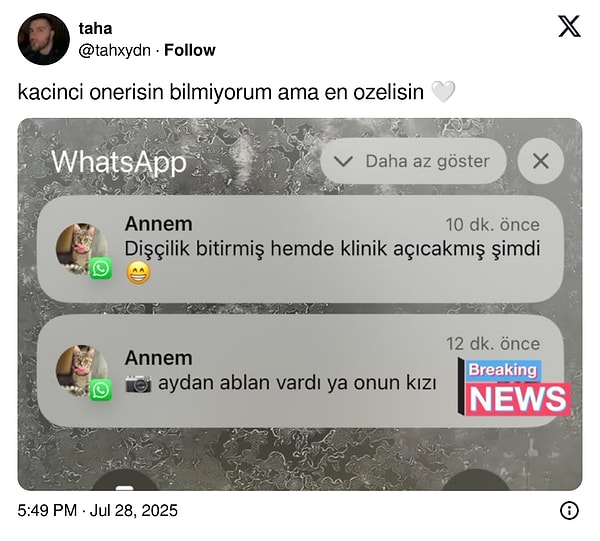The image size is (600, 541).
Task: Follow the @tahxydn account
Action: coord(190,50)
